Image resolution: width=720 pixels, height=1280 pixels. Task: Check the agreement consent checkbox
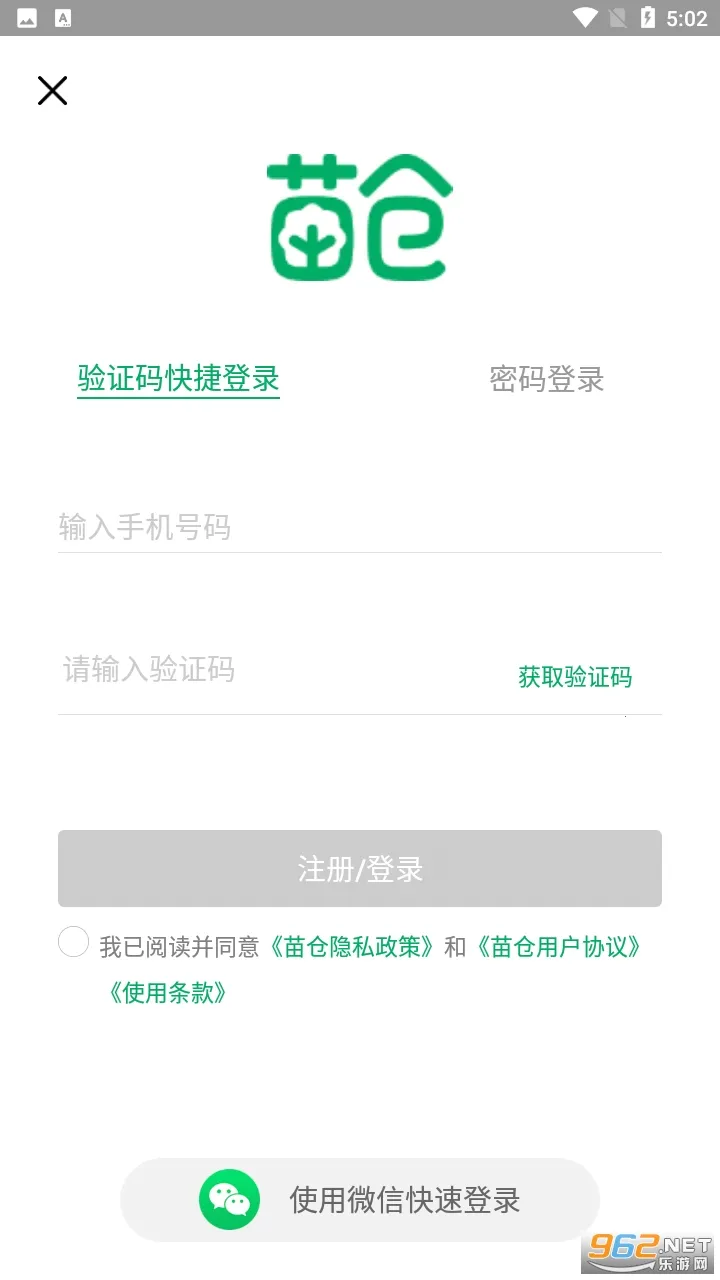73,942
